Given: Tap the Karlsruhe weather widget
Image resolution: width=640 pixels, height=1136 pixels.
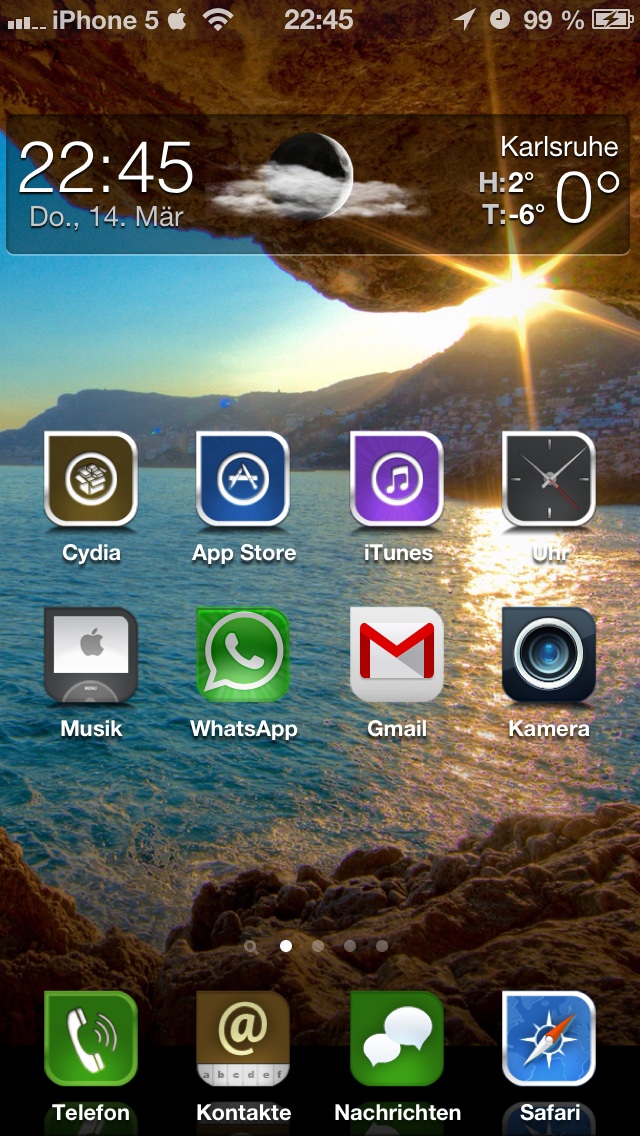Looking at the screenshot, I should click(317, 185).
